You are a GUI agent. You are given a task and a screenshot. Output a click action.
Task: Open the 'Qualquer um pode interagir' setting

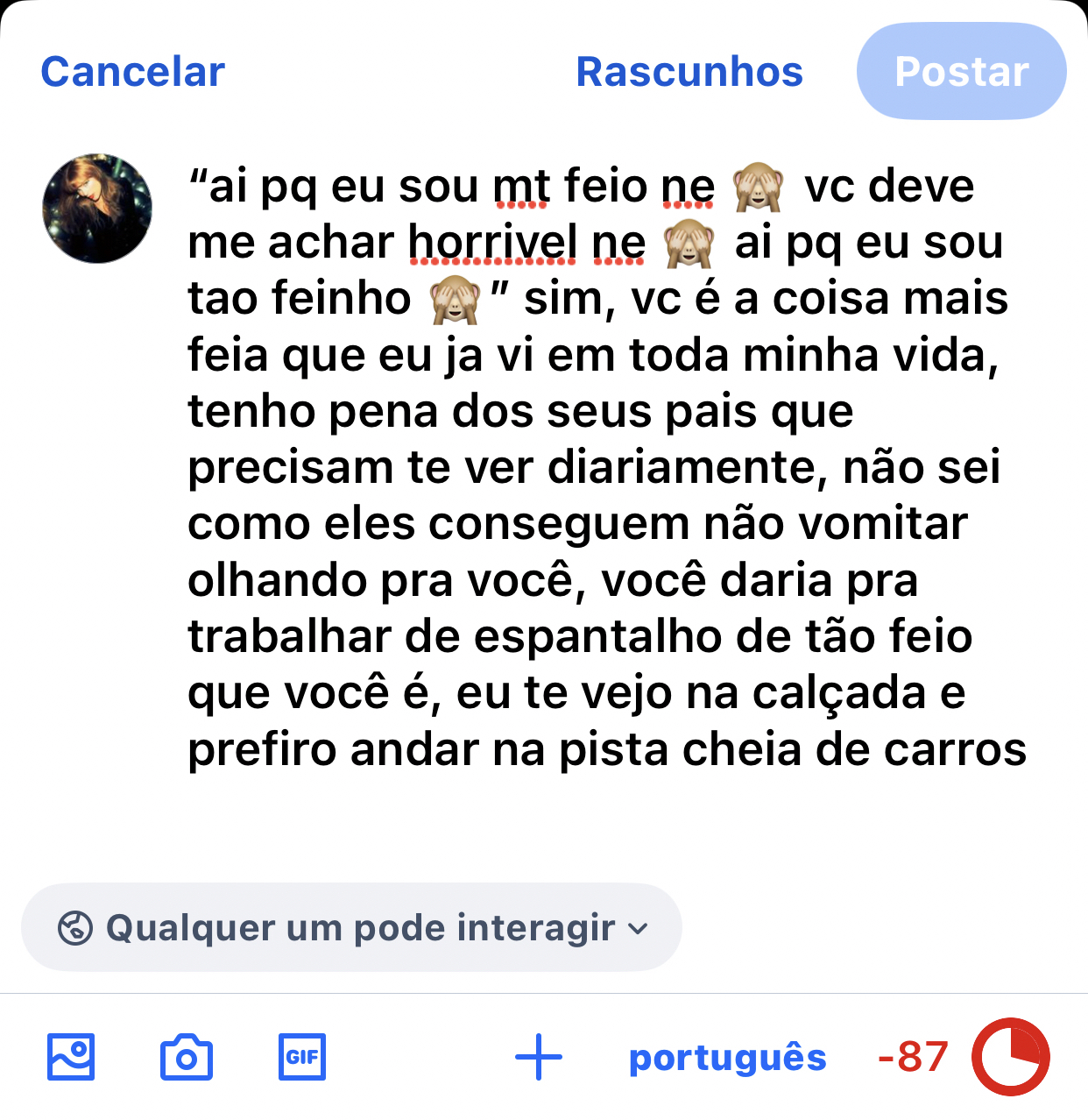tap(351, 927)
